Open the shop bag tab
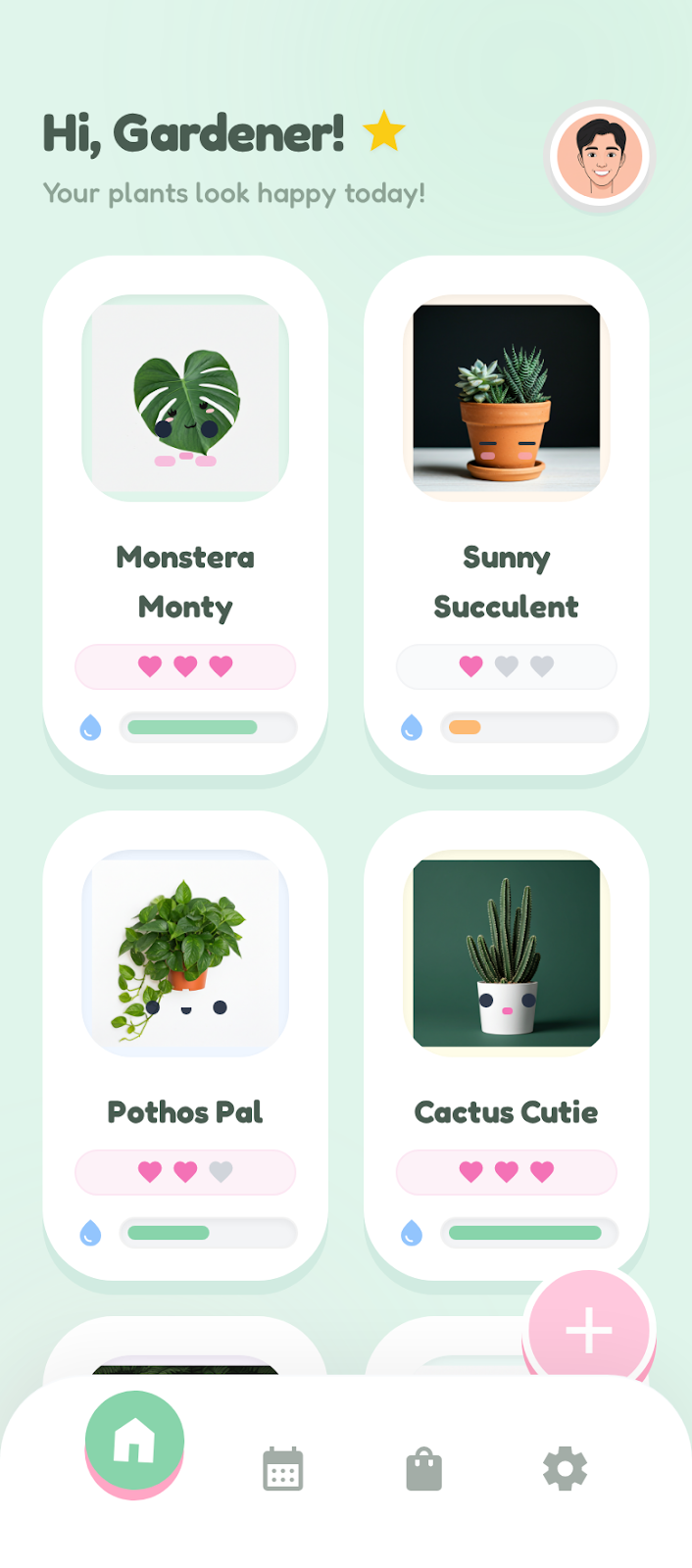 point(424,1469)
